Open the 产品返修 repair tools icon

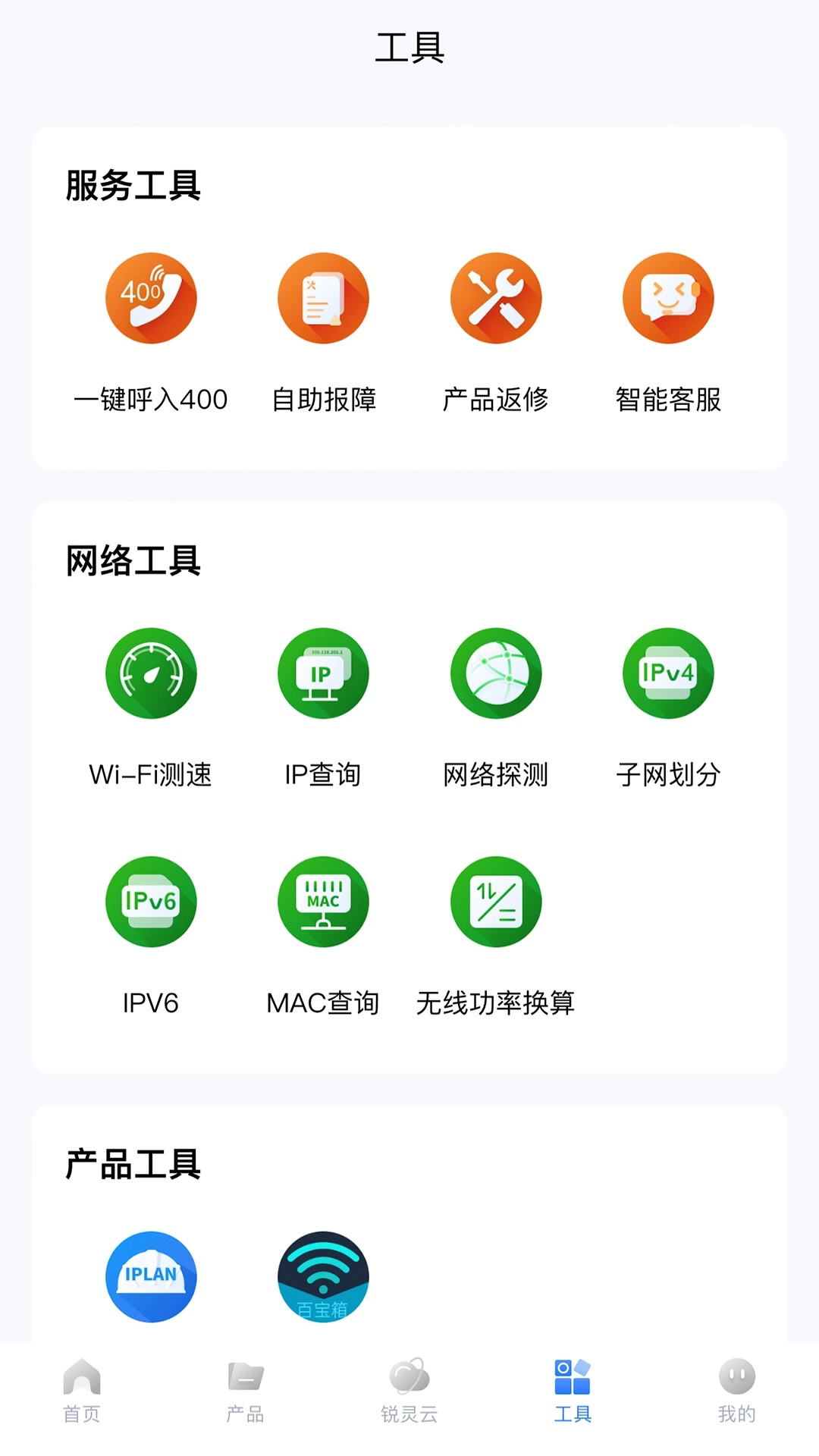(496, 298)
